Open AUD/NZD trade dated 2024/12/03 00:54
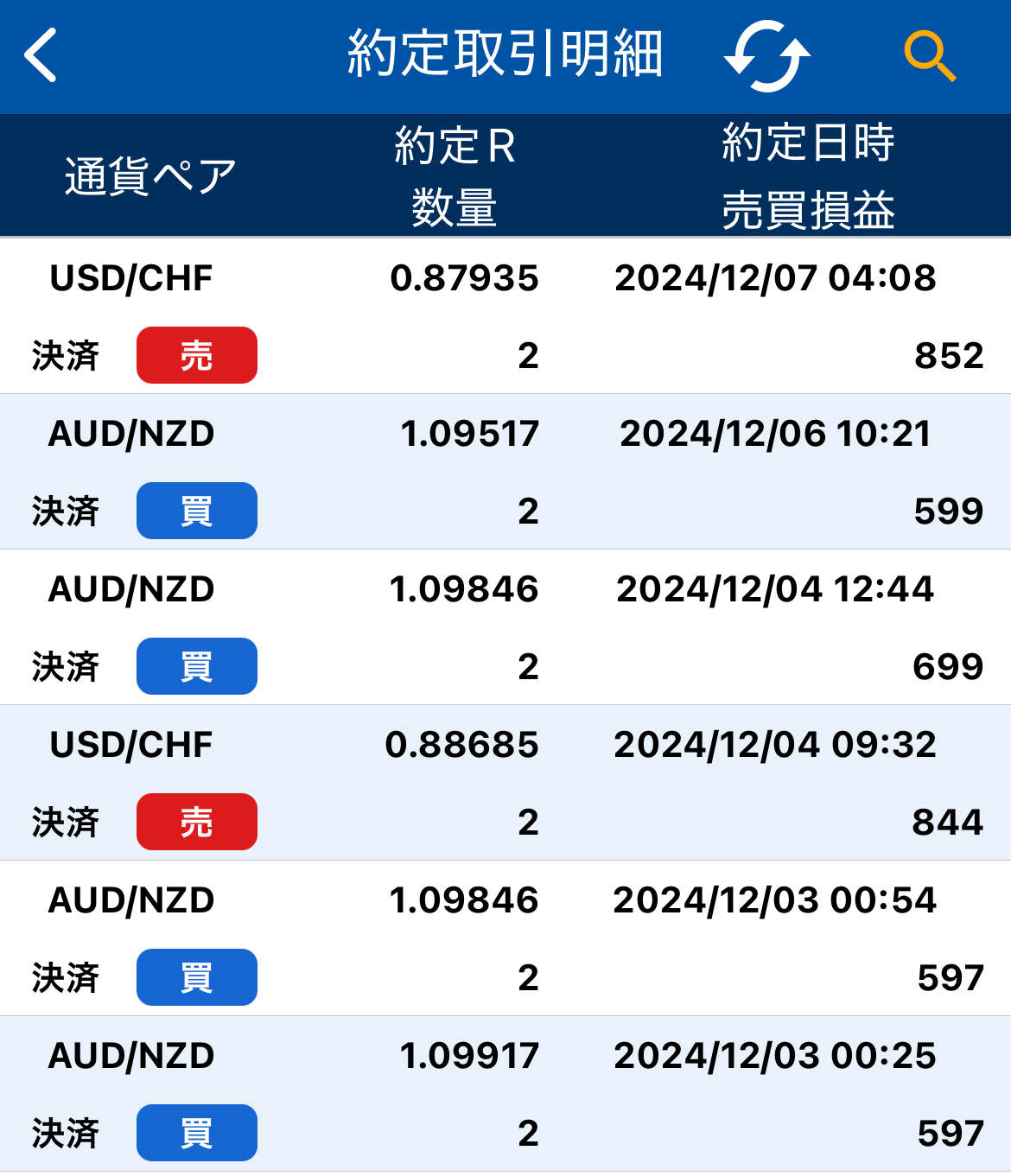This screenshot has height=1176, width=1011. pos(505,938)
